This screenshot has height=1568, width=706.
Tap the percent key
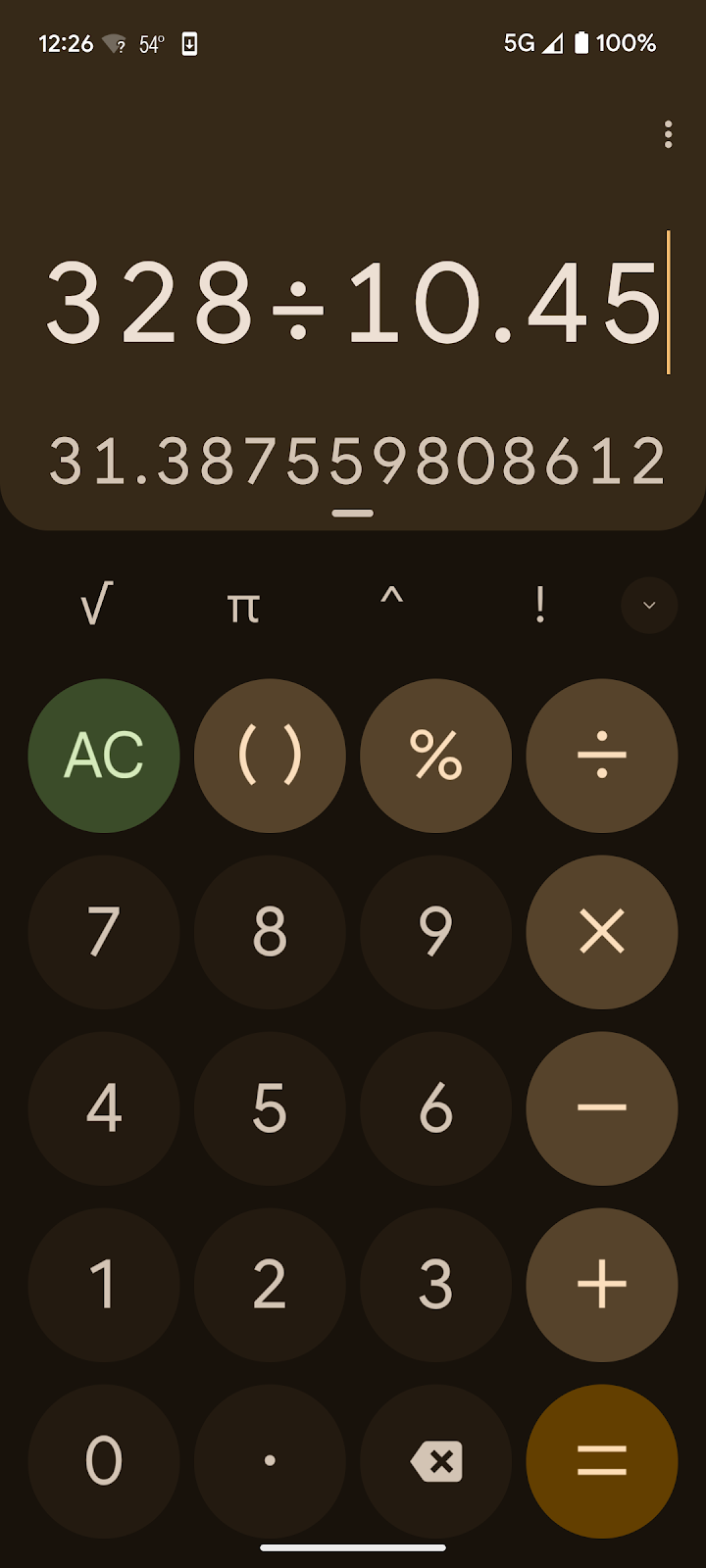click(435, 756)
